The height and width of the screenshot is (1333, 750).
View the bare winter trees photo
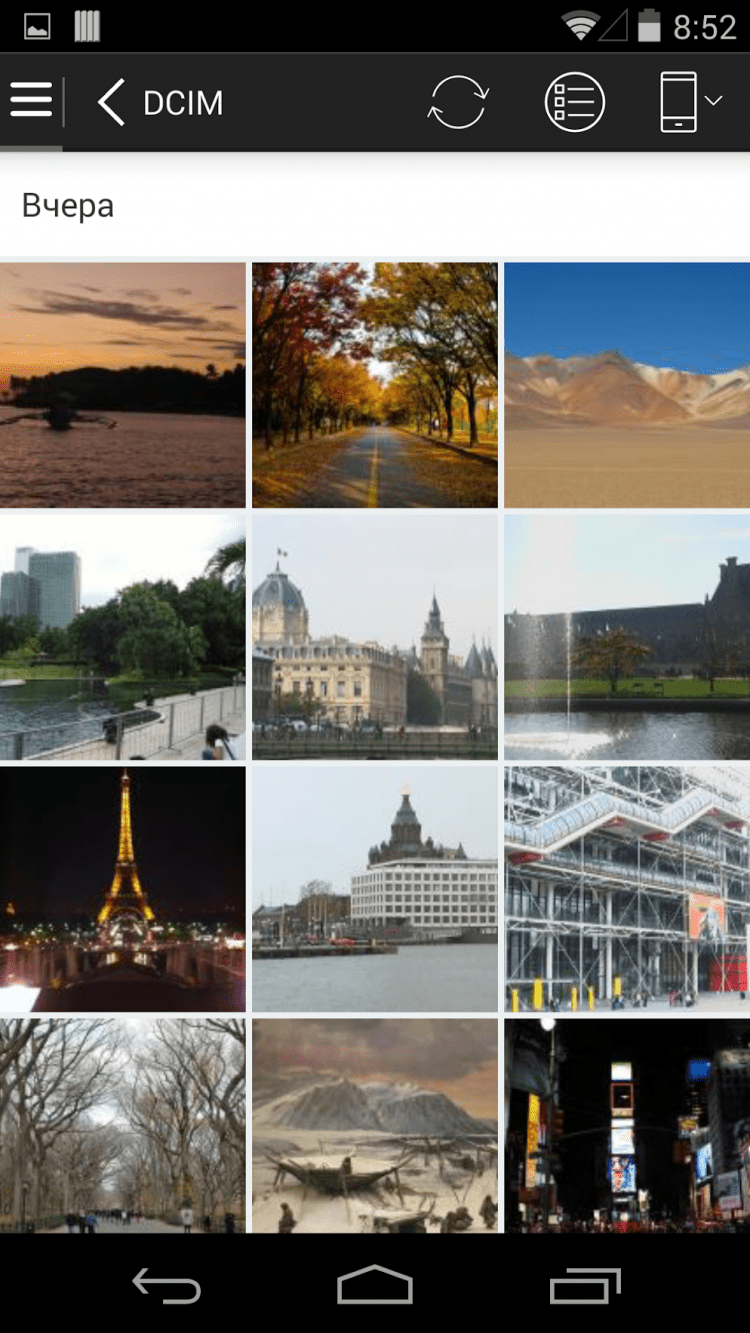point(123,1126)
